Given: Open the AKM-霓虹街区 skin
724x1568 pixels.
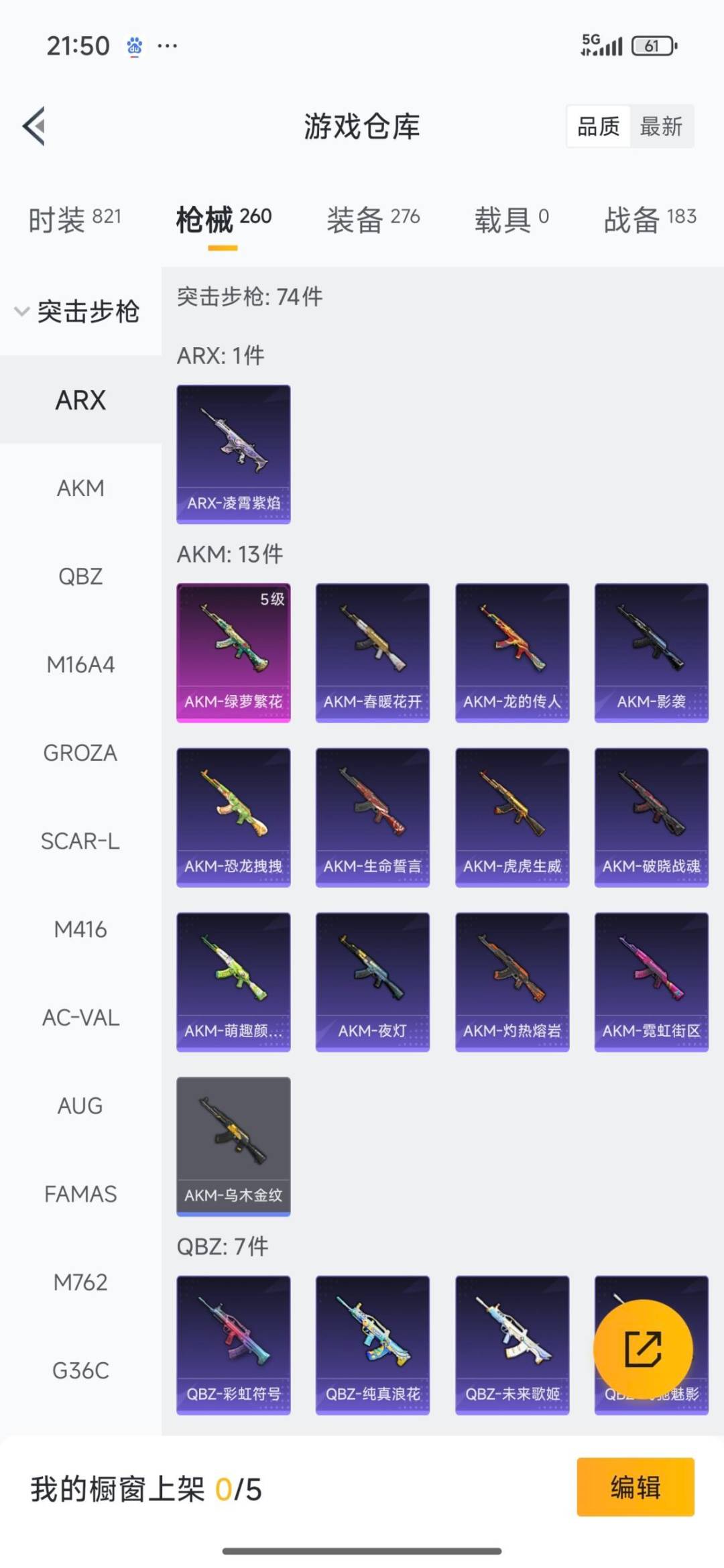Looking at the screenshot, I should pyautogui.click(x=651, y=981).
